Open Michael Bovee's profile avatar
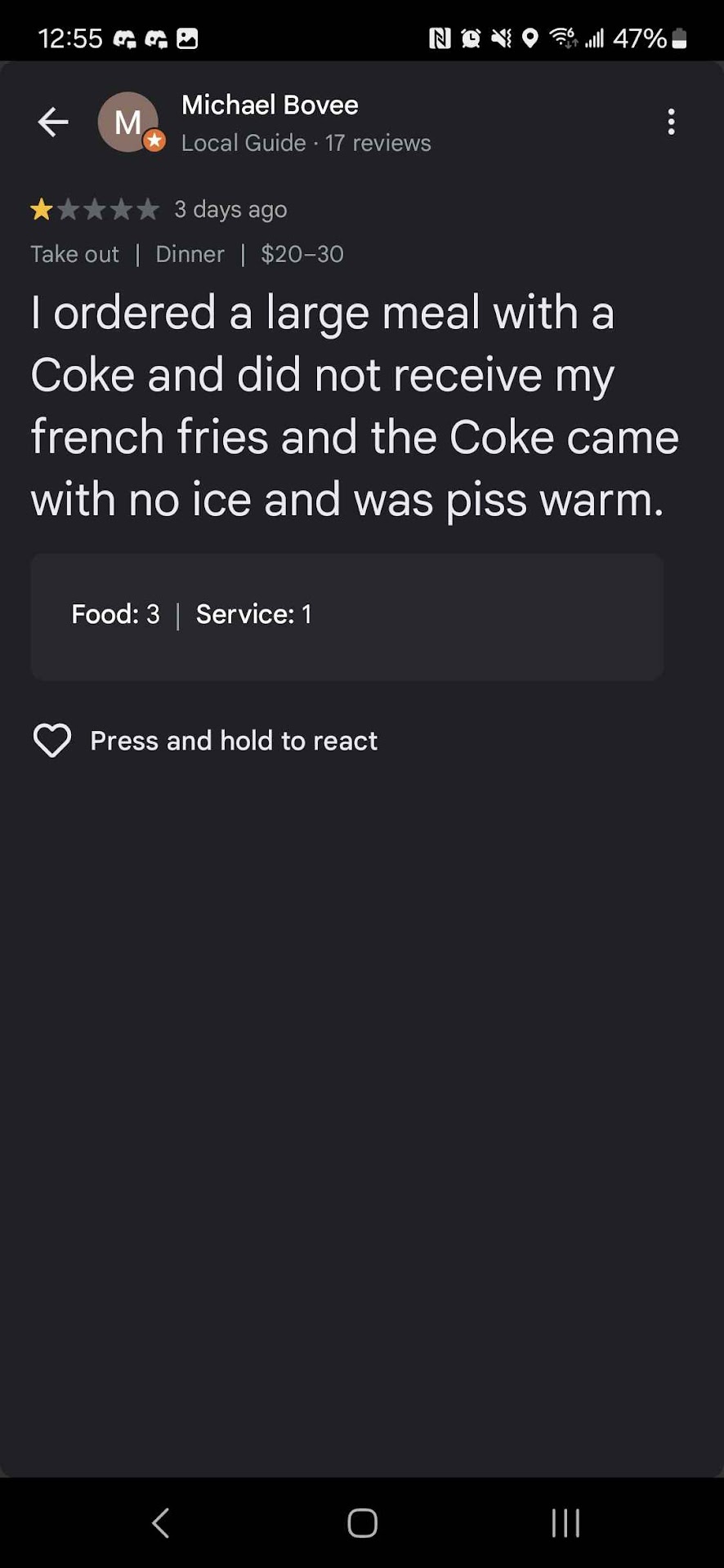This screenshot has width=724, height=1568. tap(128, 122)
